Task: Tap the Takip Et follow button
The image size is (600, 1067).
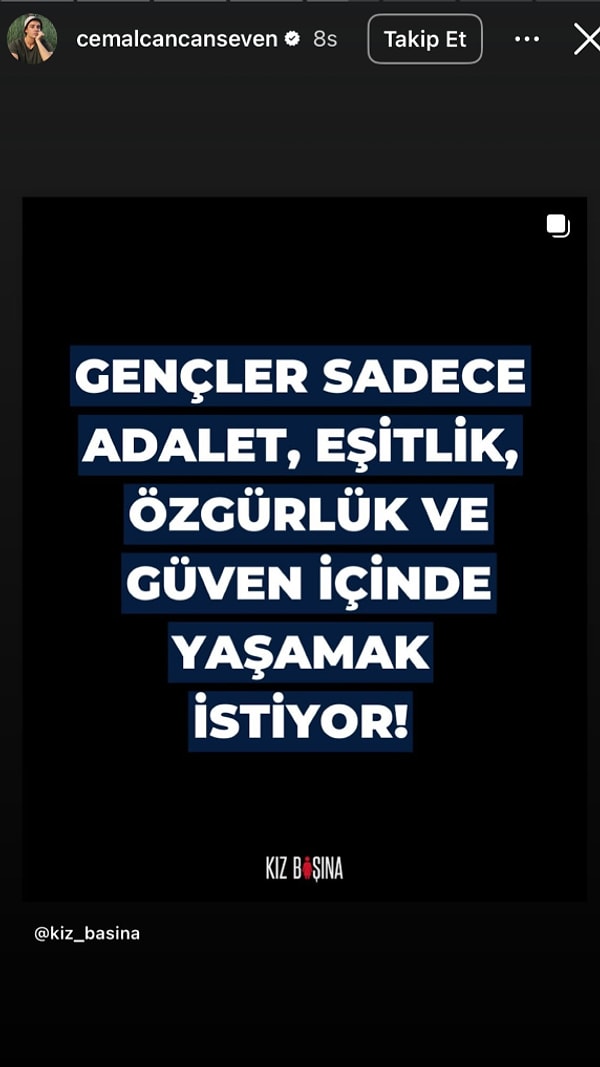Action: 425,39
